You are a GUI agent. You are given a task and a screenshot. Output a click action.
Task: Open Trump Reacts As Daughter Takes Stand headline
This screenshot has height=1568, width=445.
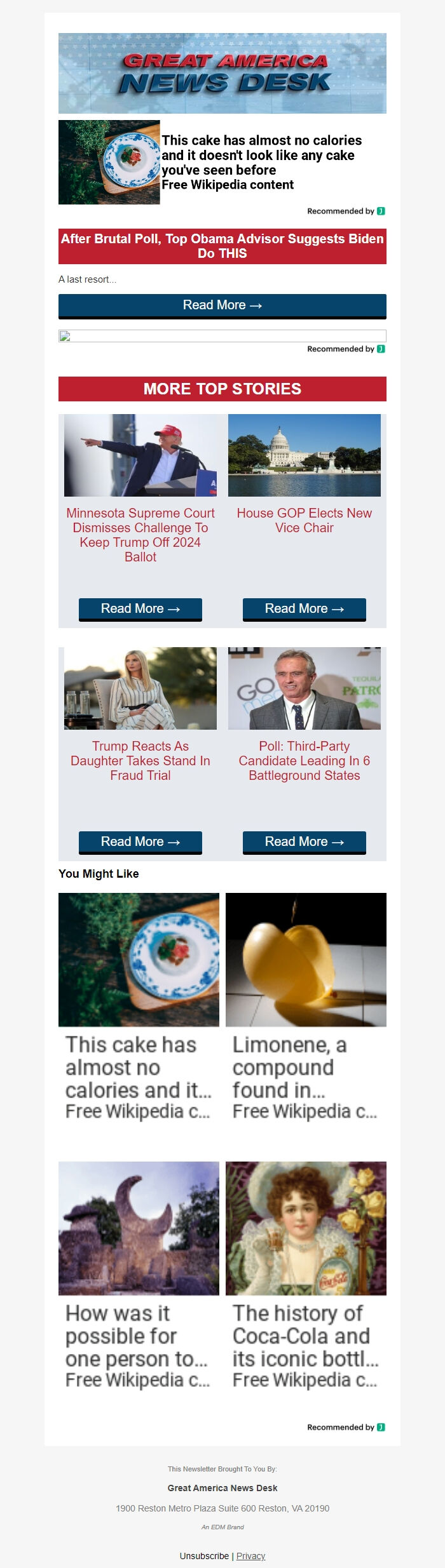click(x=140, y=761)
